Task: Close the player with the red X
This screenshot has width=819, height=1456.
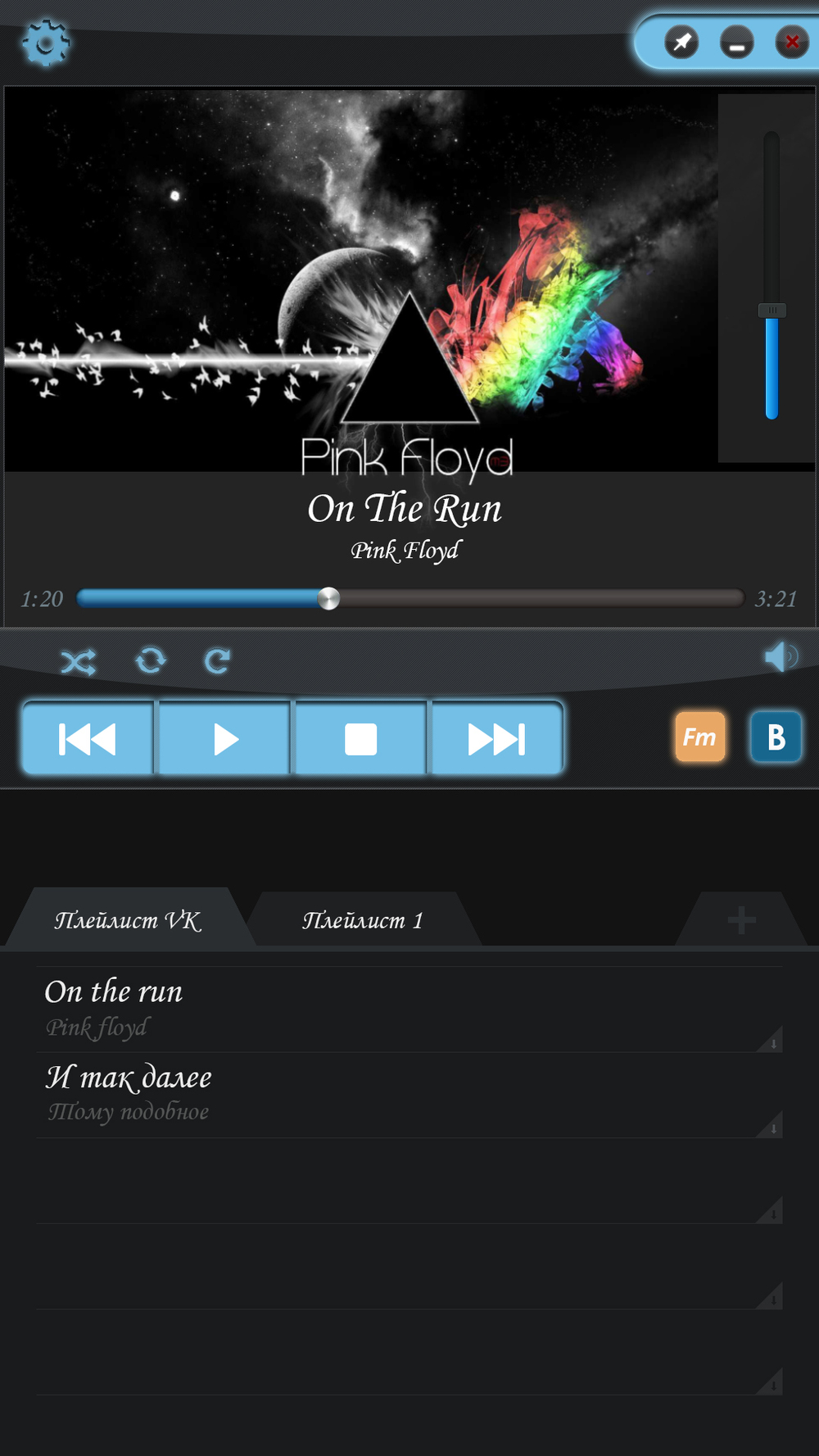Action: click(x=791, y=42)
